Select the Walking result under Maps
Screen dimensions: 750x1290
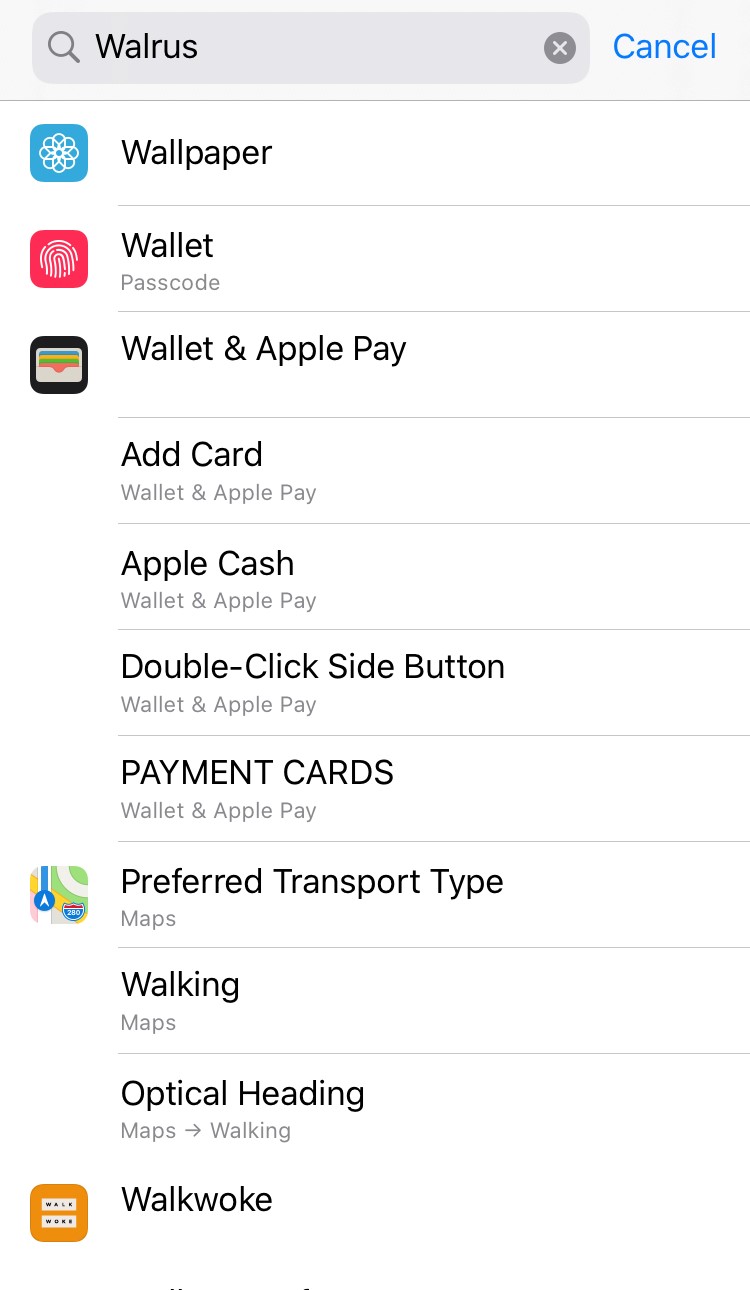pos(375,1000)
